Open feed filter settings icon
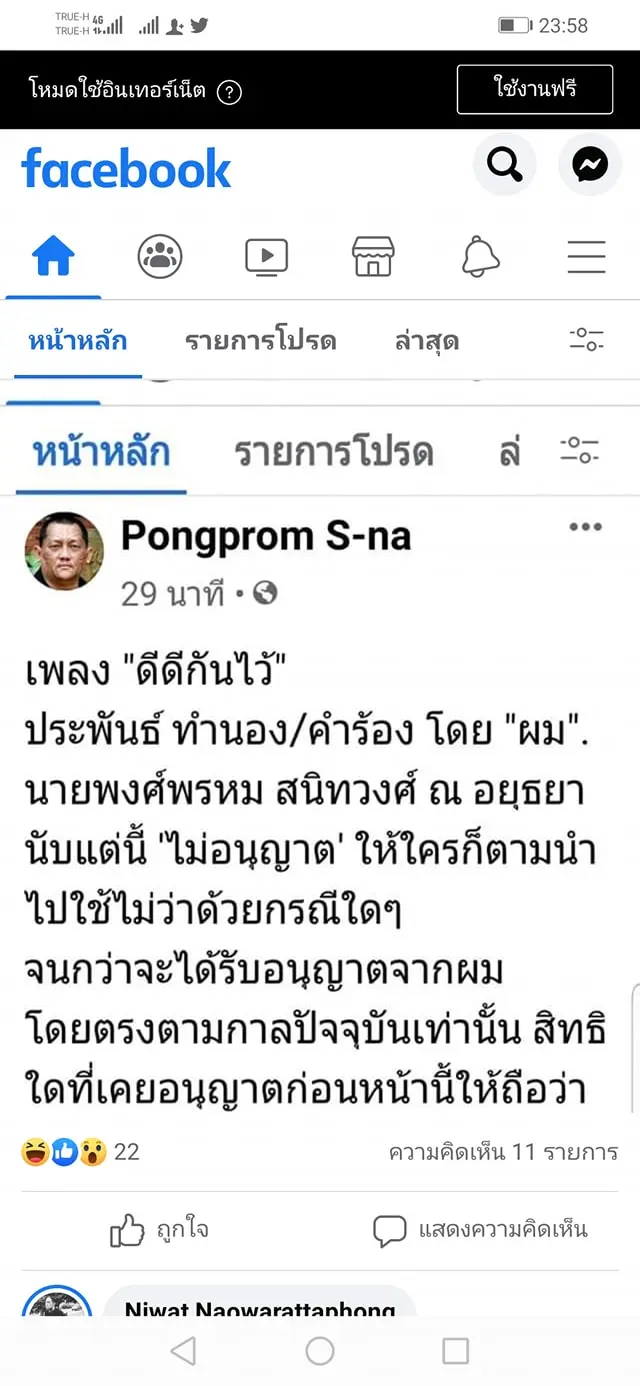 pyautogui.click(x=586, y=340)
